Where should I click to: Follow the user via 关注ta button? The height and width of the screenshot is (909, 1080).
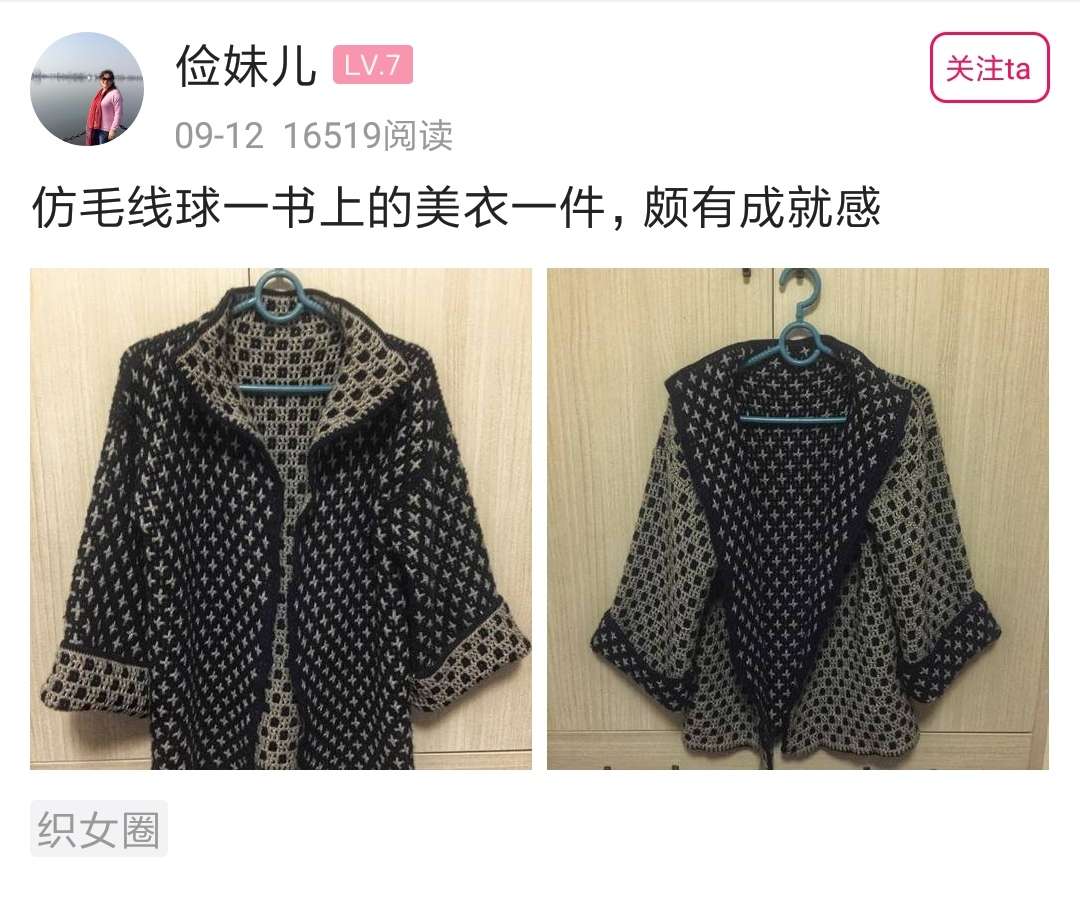tap(989, 68)
